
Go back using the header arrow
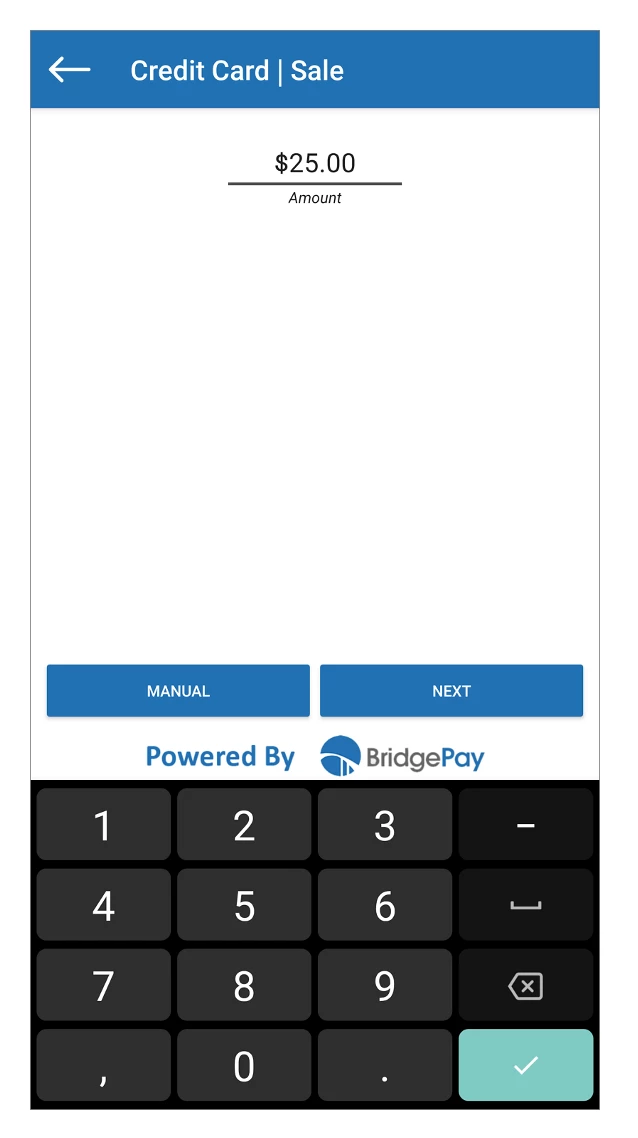point(70,70)
